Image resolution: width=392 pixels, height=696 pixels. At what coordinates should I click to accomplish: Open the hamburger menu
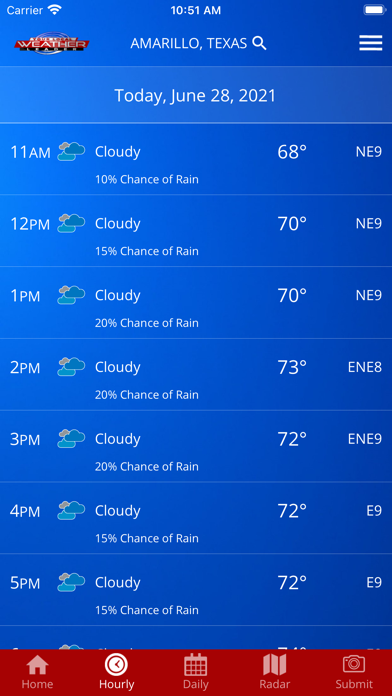click(371, 43)
